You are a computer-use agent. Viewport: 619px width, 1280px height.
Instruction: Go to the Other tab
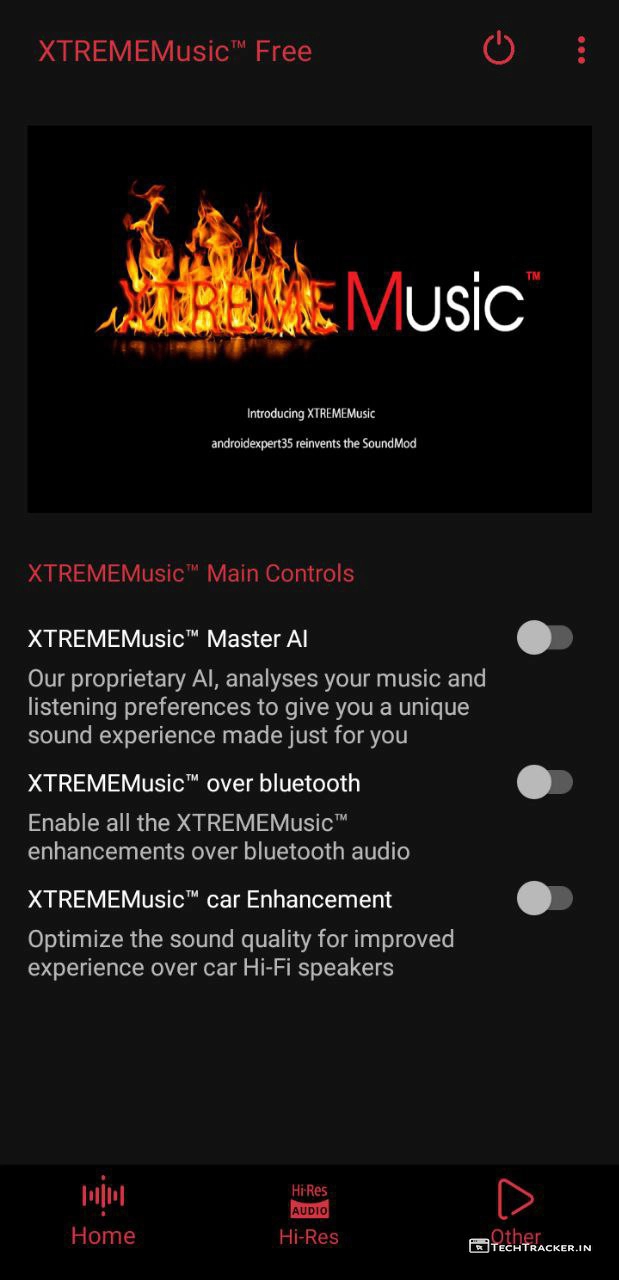click(x=515, y=1212)
